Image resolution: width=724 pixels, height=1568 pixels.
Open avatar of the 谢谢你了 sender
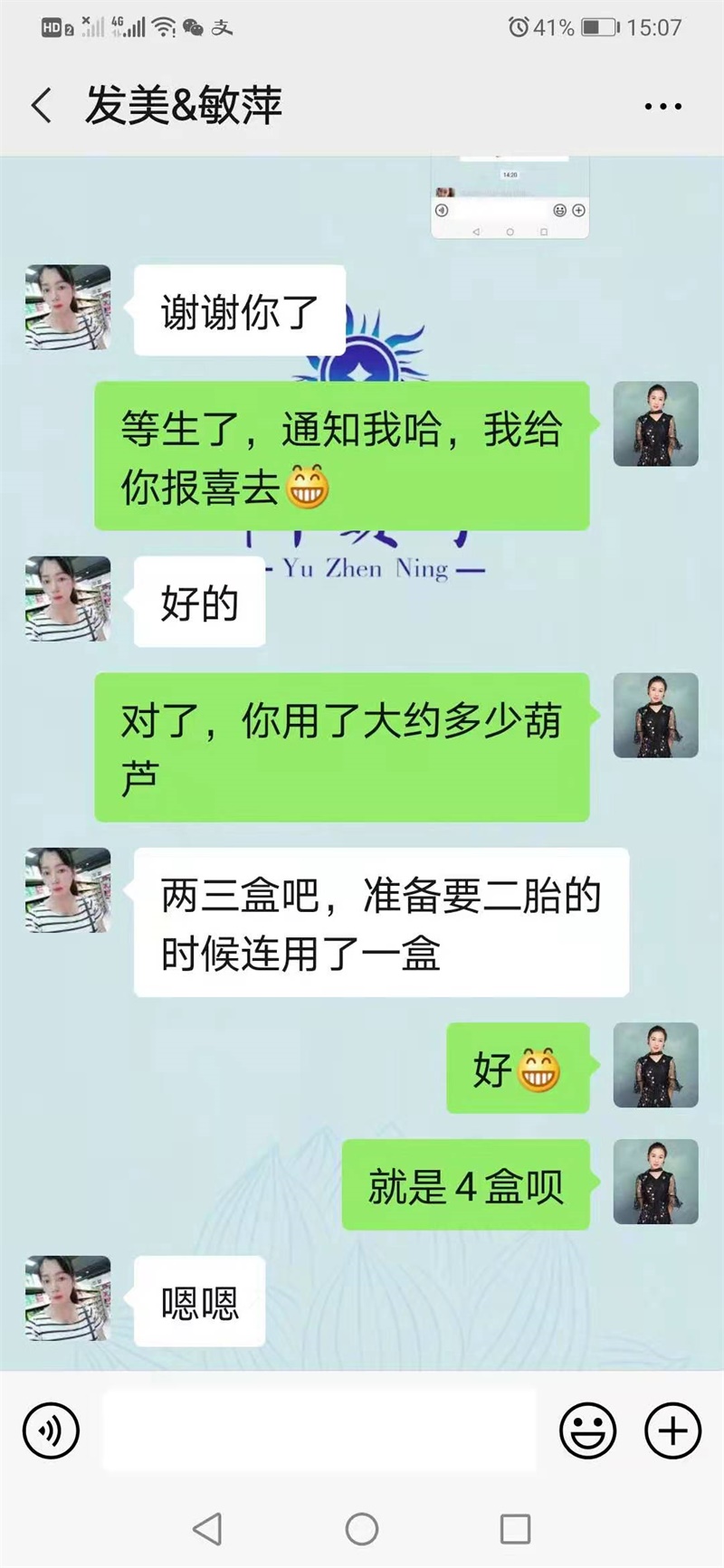point(68,308)
